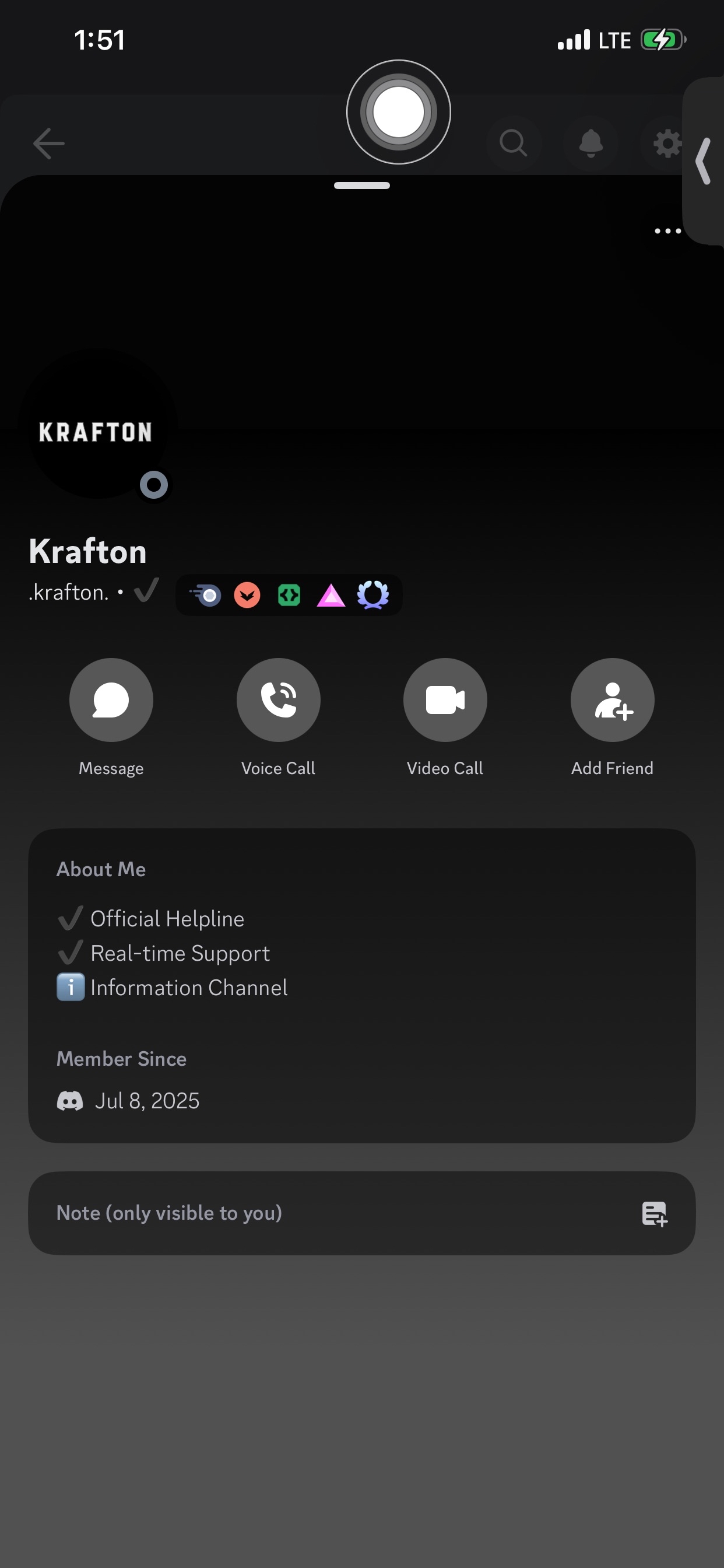
Task: View the profile badges row
Action: pos(289,594)
